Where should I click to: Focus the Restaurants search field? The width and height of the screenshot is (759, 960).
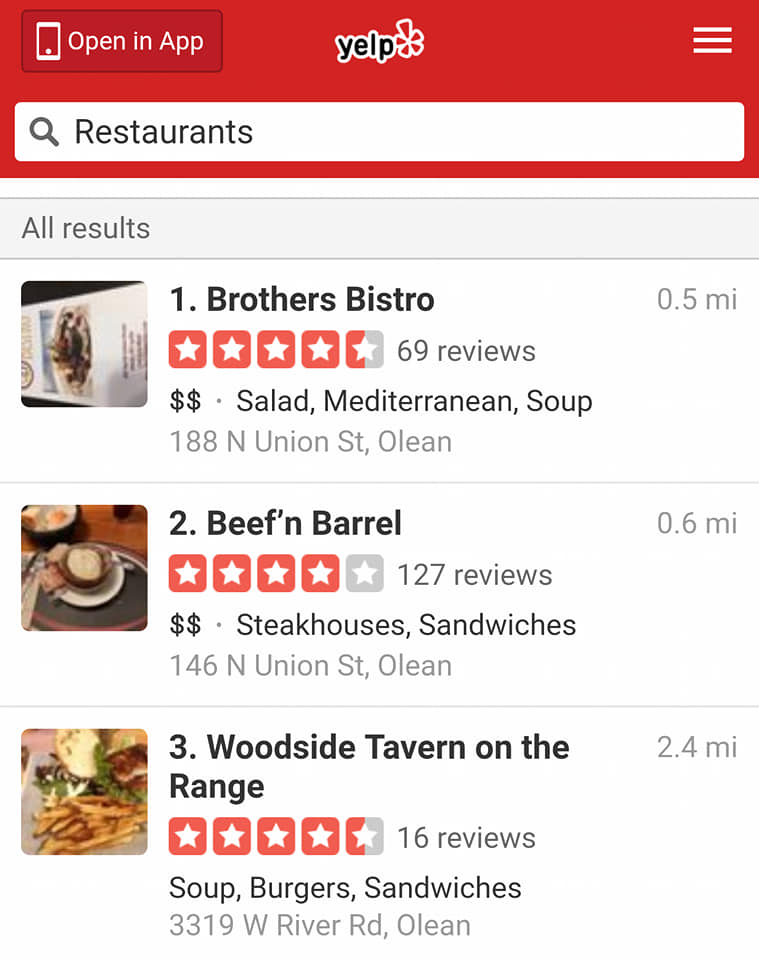380,132
